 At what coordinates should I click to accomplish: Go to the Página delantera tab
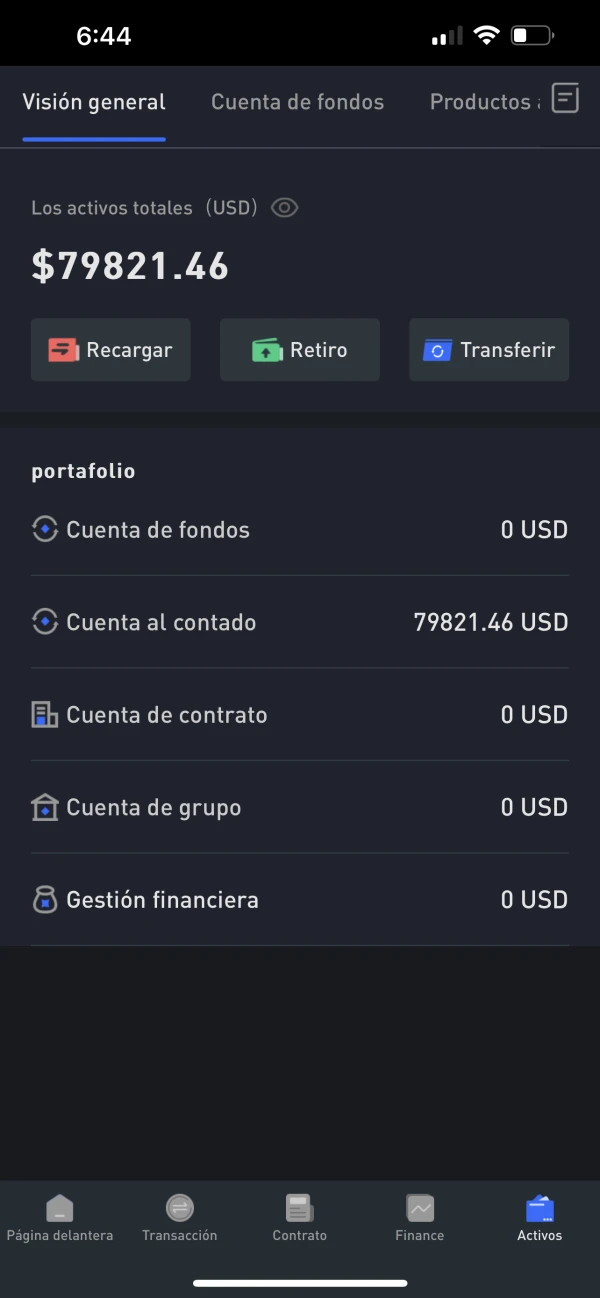click(x=60, y=1218)
